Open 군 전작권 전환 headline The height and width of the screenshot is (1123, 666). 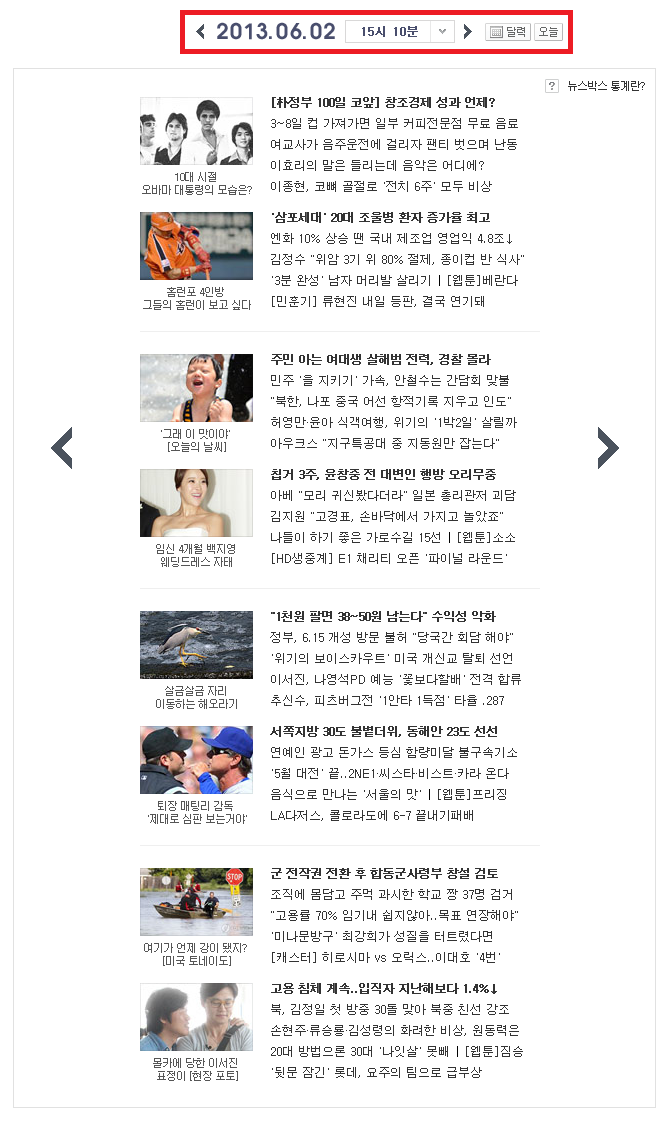pyautogui.click(x=384, y=873)
